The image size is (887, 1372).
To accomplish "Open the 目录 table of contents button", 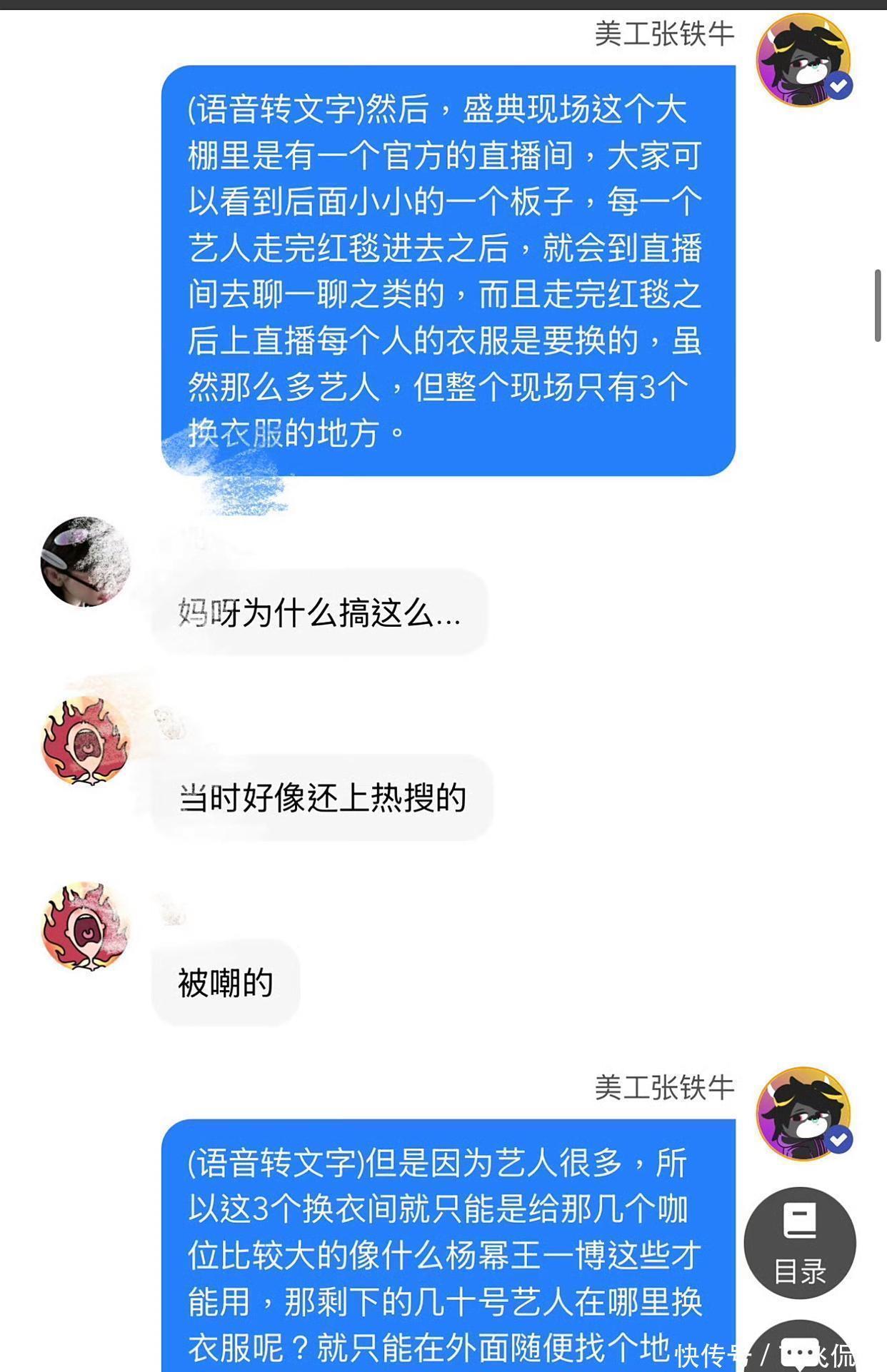I will [799, 1242].
